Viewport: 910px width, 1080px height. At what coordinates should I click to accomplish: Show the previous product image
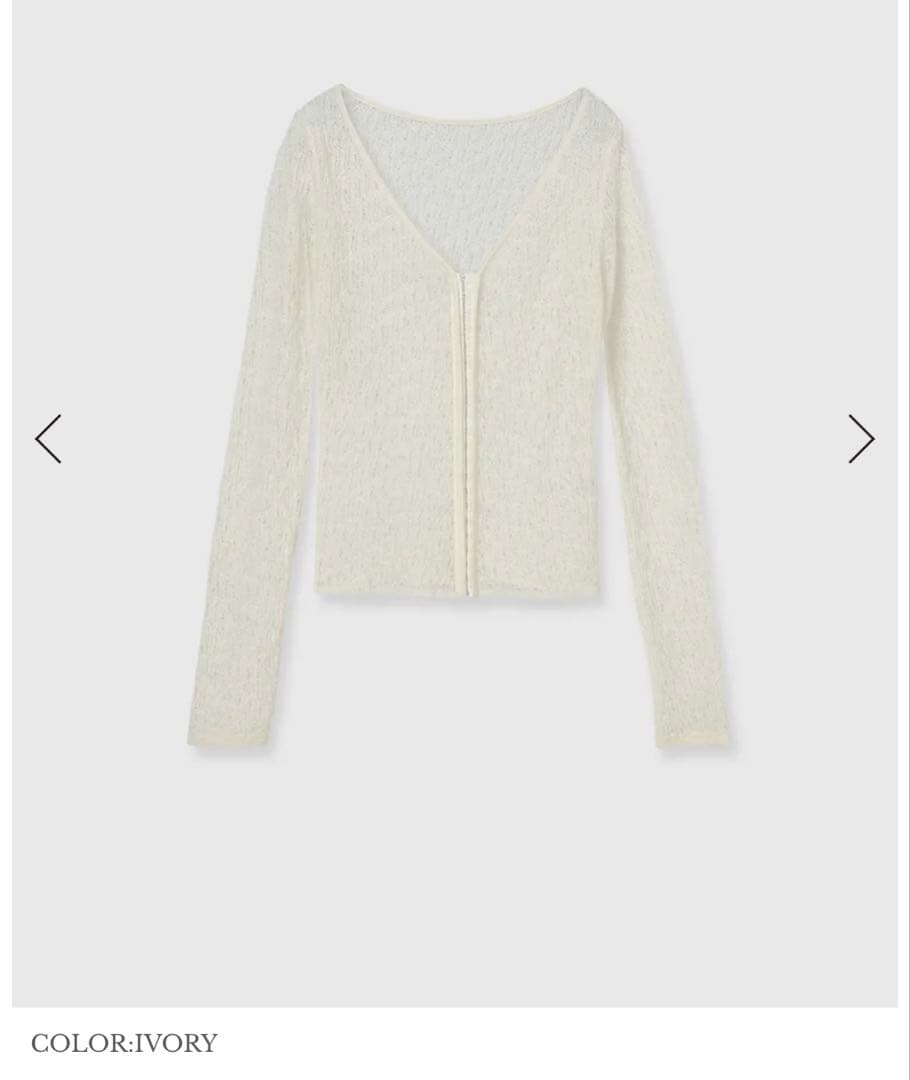pos(48,439)
